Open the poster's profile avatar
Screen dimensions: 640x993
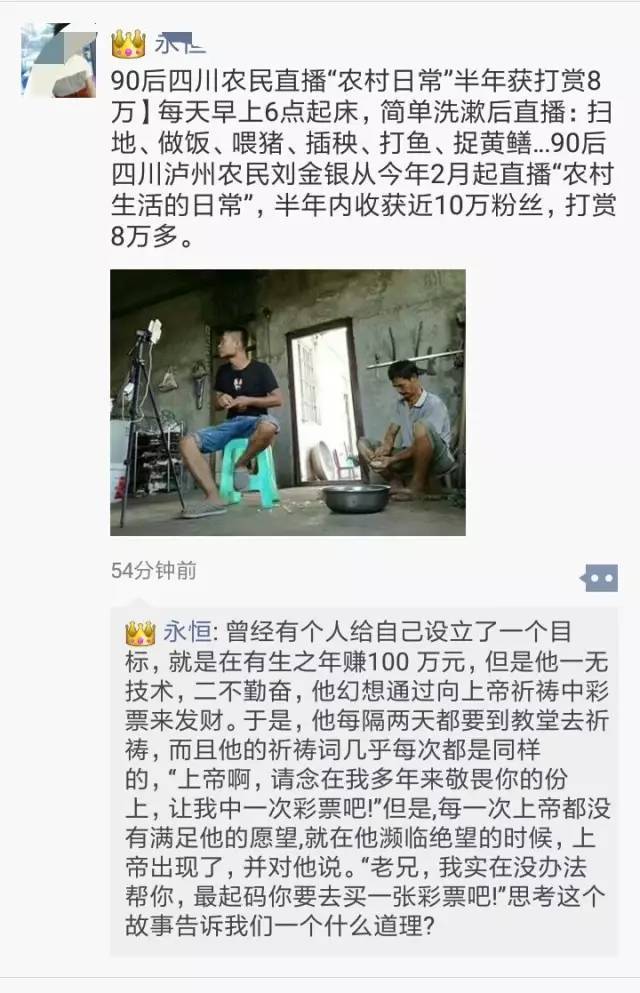point(59,60)
